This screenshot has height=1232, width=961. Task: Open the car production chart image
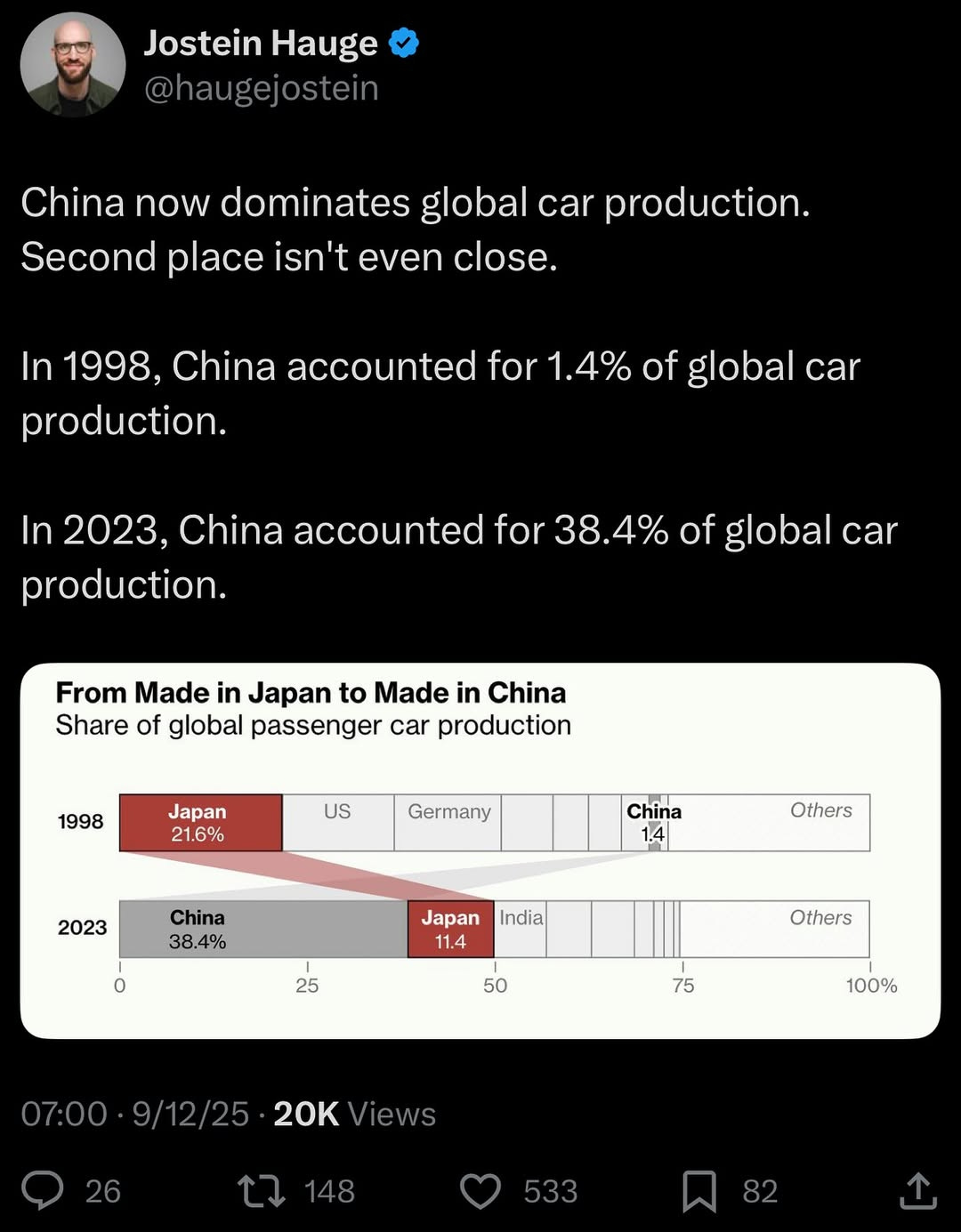(x=480, y=850)
